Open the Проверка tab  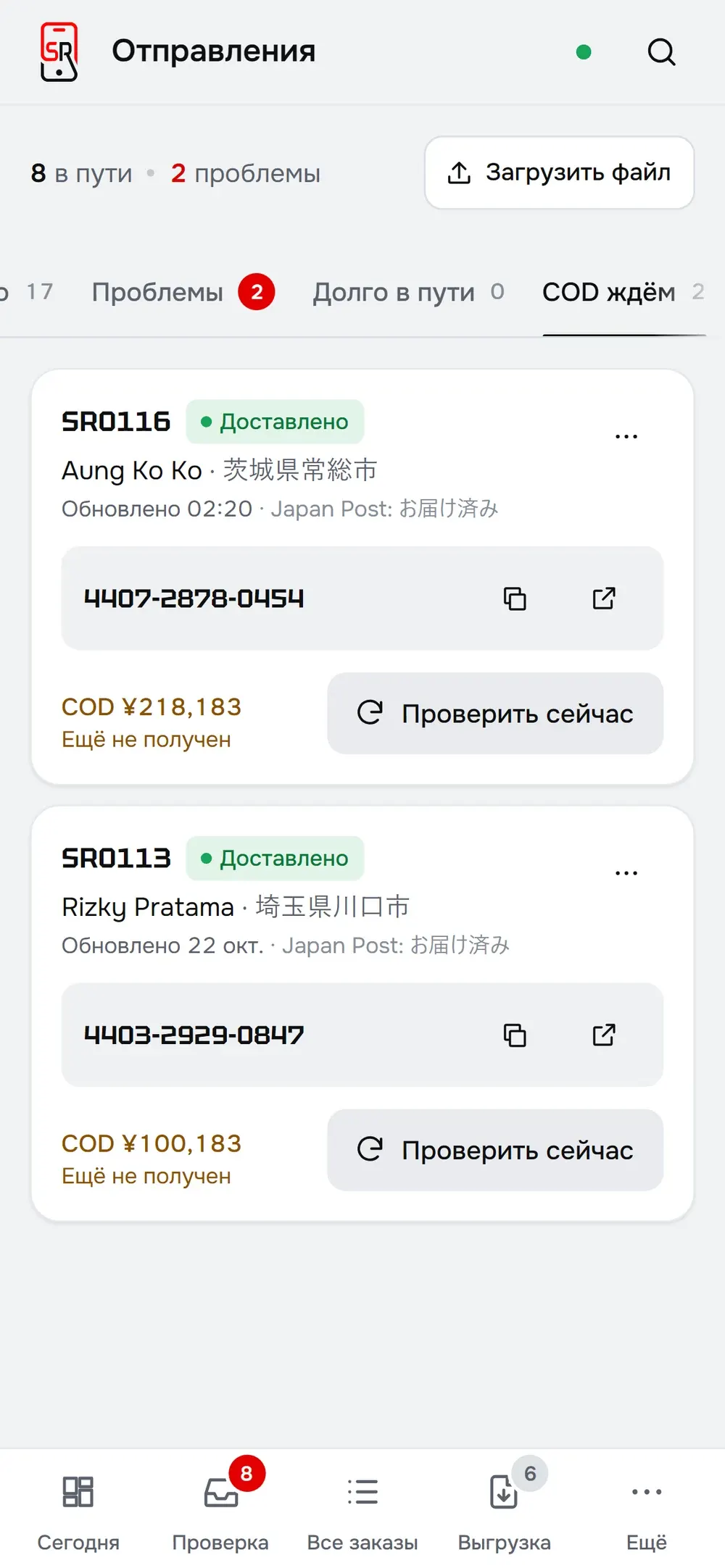pos(220,1511)
